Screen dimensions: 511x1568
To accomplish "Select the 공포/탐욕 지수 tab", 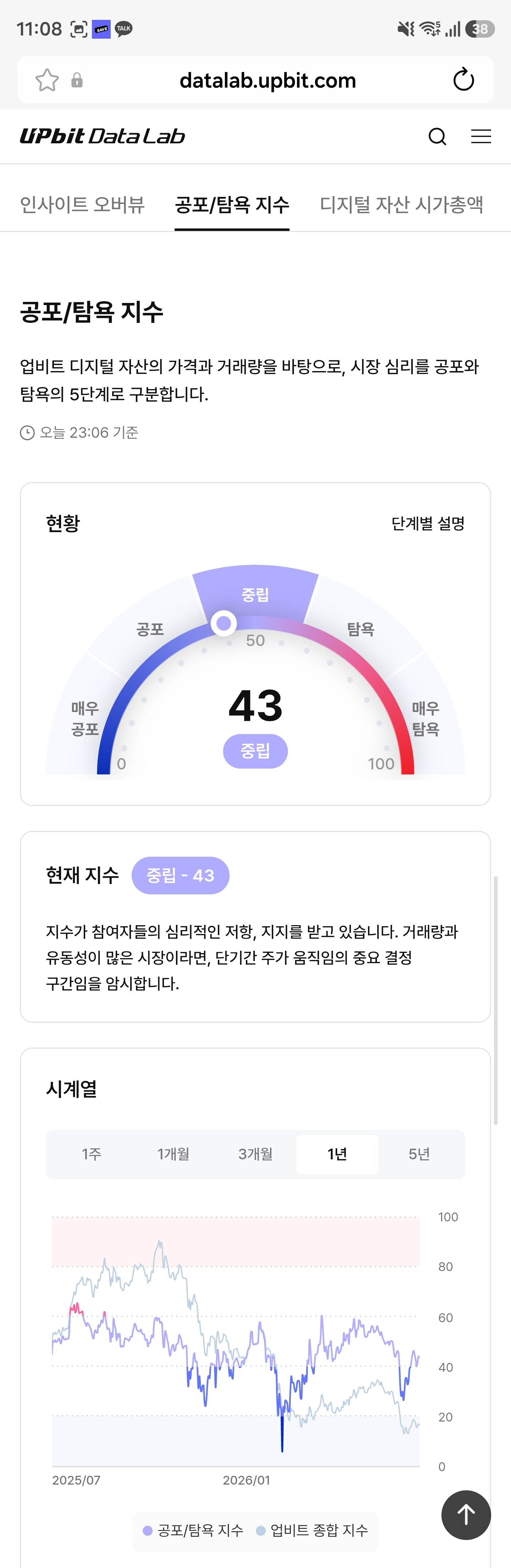I will click(x=232, y=205).
